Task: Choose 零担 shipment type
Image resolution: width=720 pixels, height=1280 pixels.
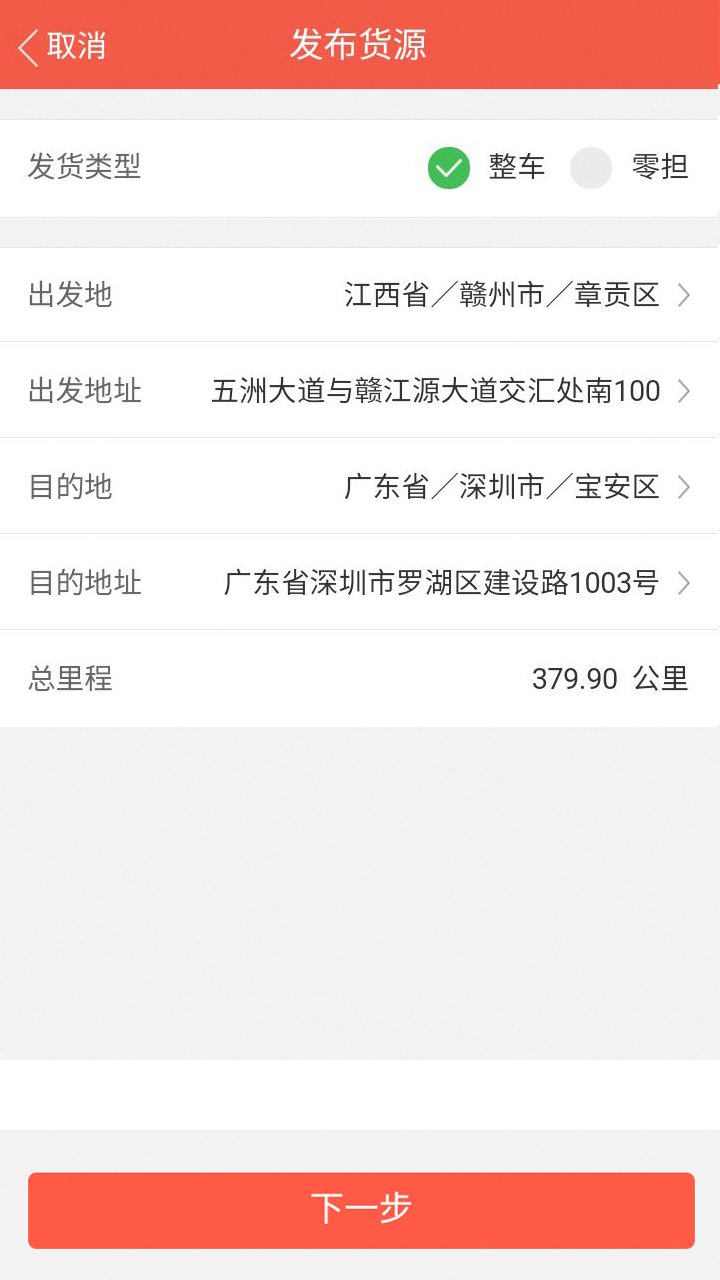Action: pos(592,168)
